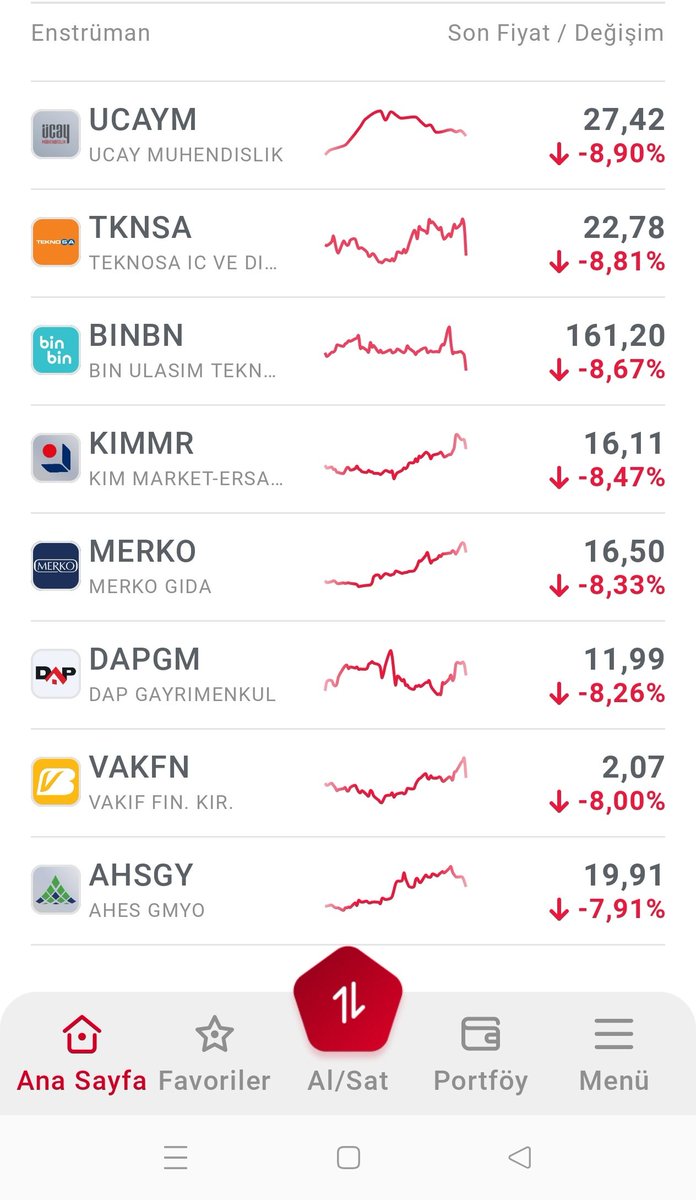Screen dimensions: 696x1200
Task: View the BINBN instrument row
Action: pyautogui.click(x=347, y=351)
